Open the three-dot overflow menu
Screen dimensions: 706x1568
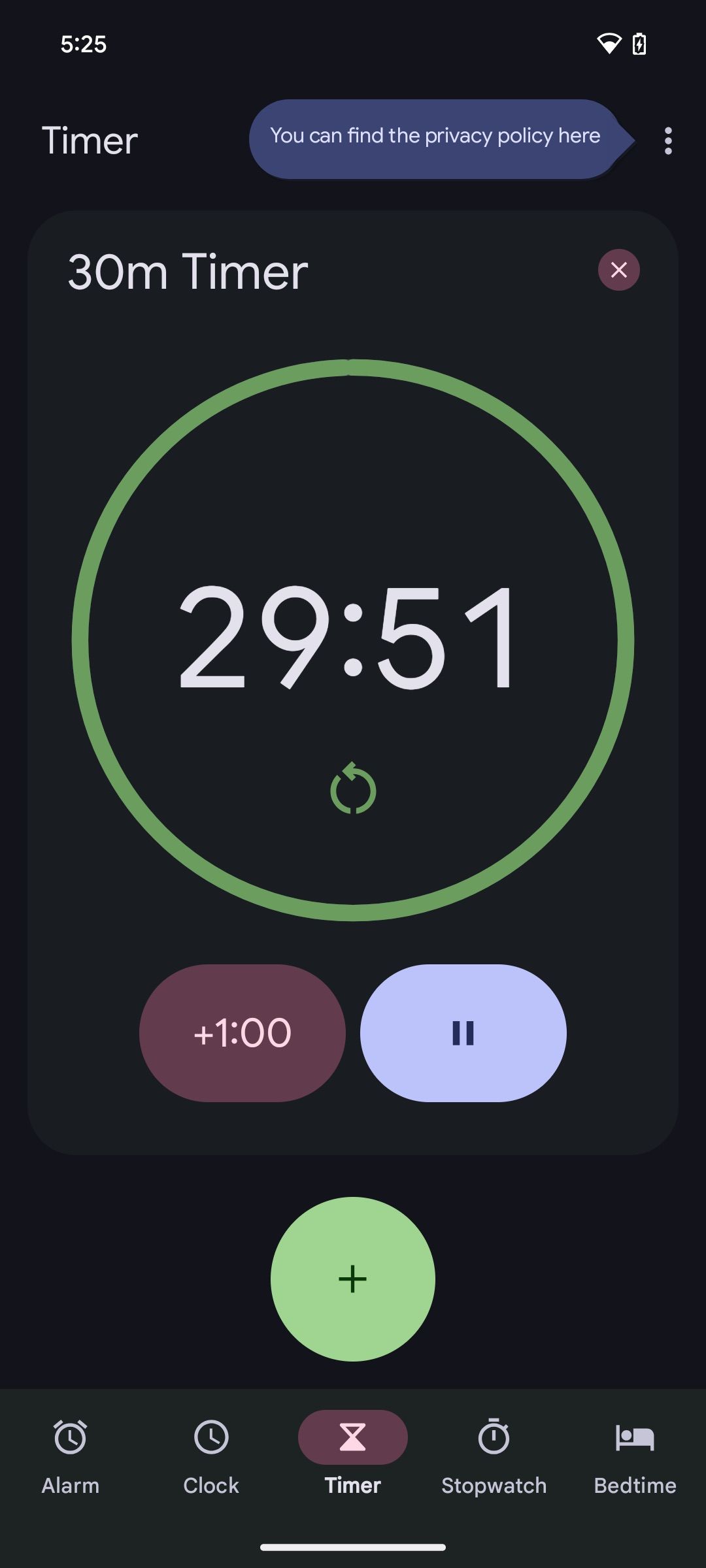668,141
